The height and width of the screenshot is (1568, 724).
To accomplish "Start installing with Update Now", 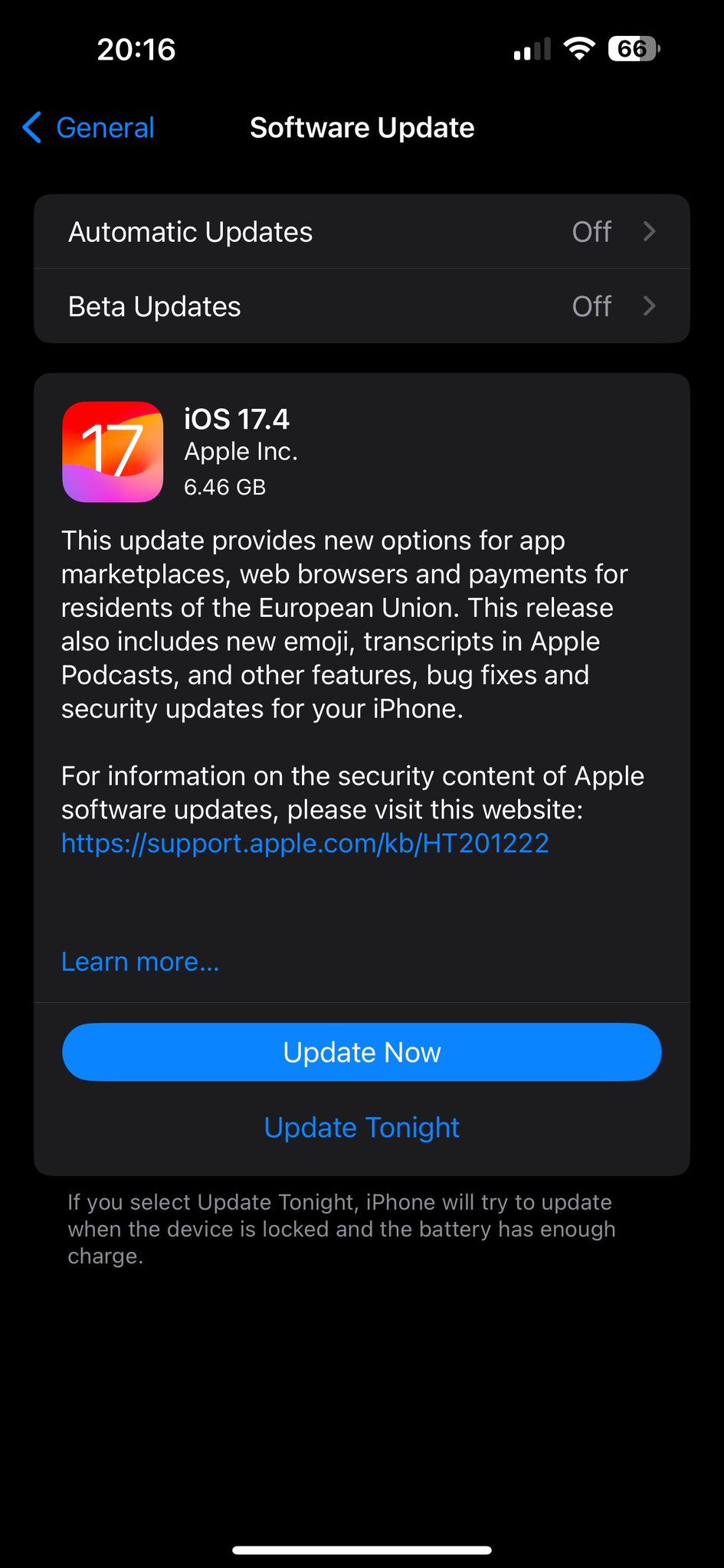I will pos(362,1052).
